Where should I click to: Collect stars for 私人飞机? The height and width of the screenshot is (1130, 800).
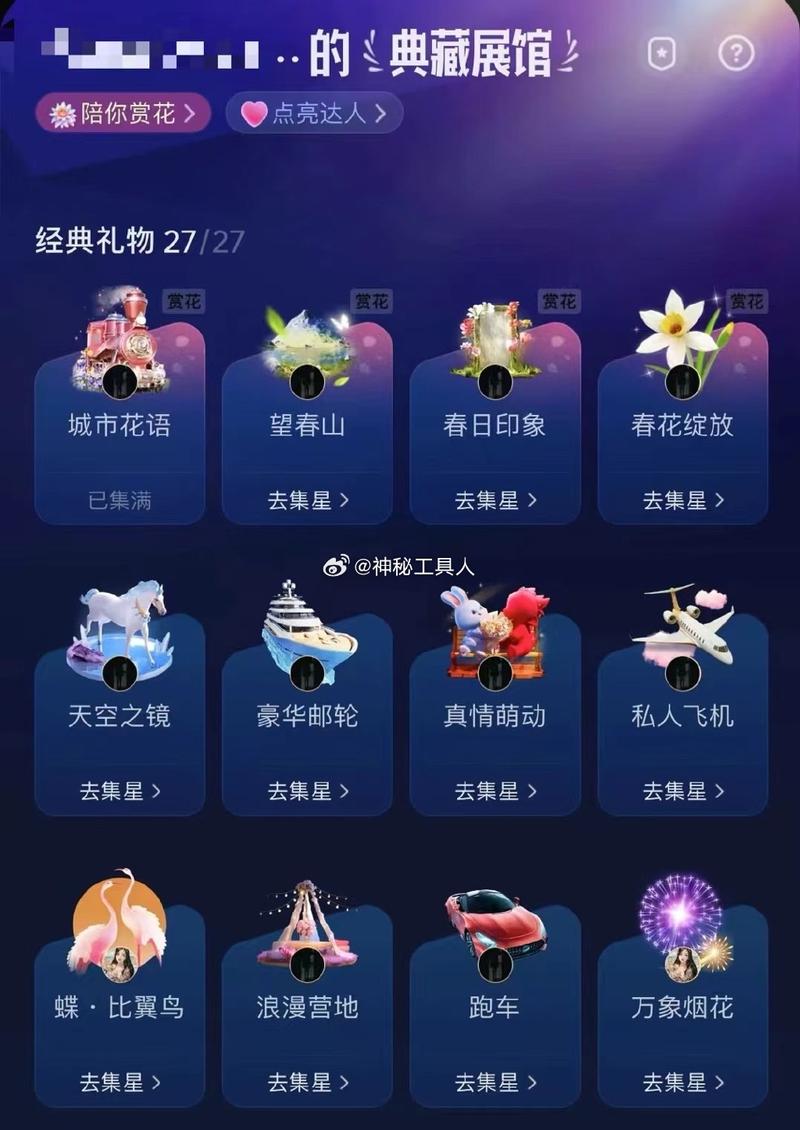(684, 791)
